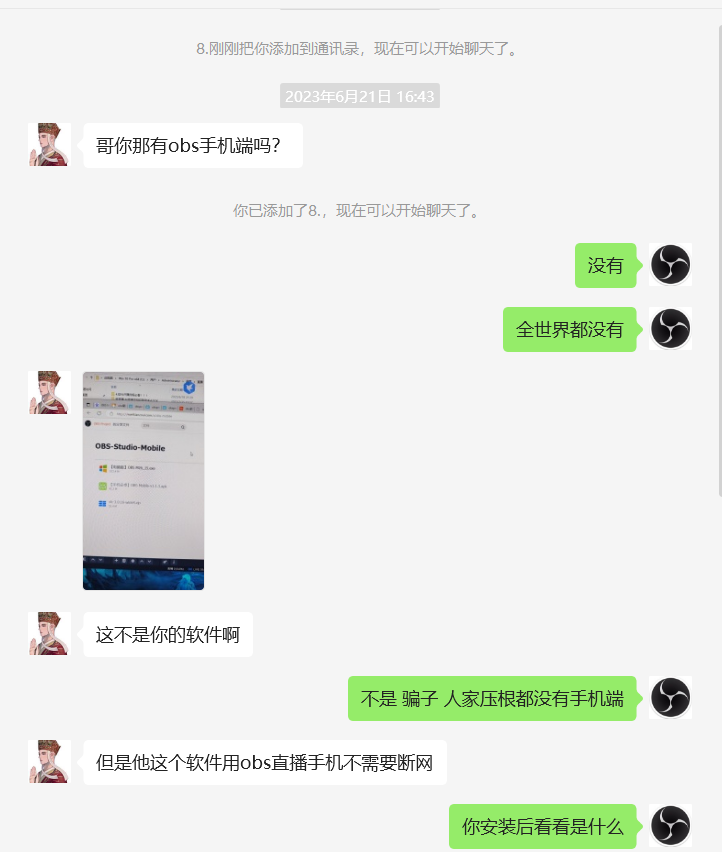Open contact avatar beside "哥你那有obs手机端吗?"
This screenshot has height=852, width=722.
pos(49,145)
